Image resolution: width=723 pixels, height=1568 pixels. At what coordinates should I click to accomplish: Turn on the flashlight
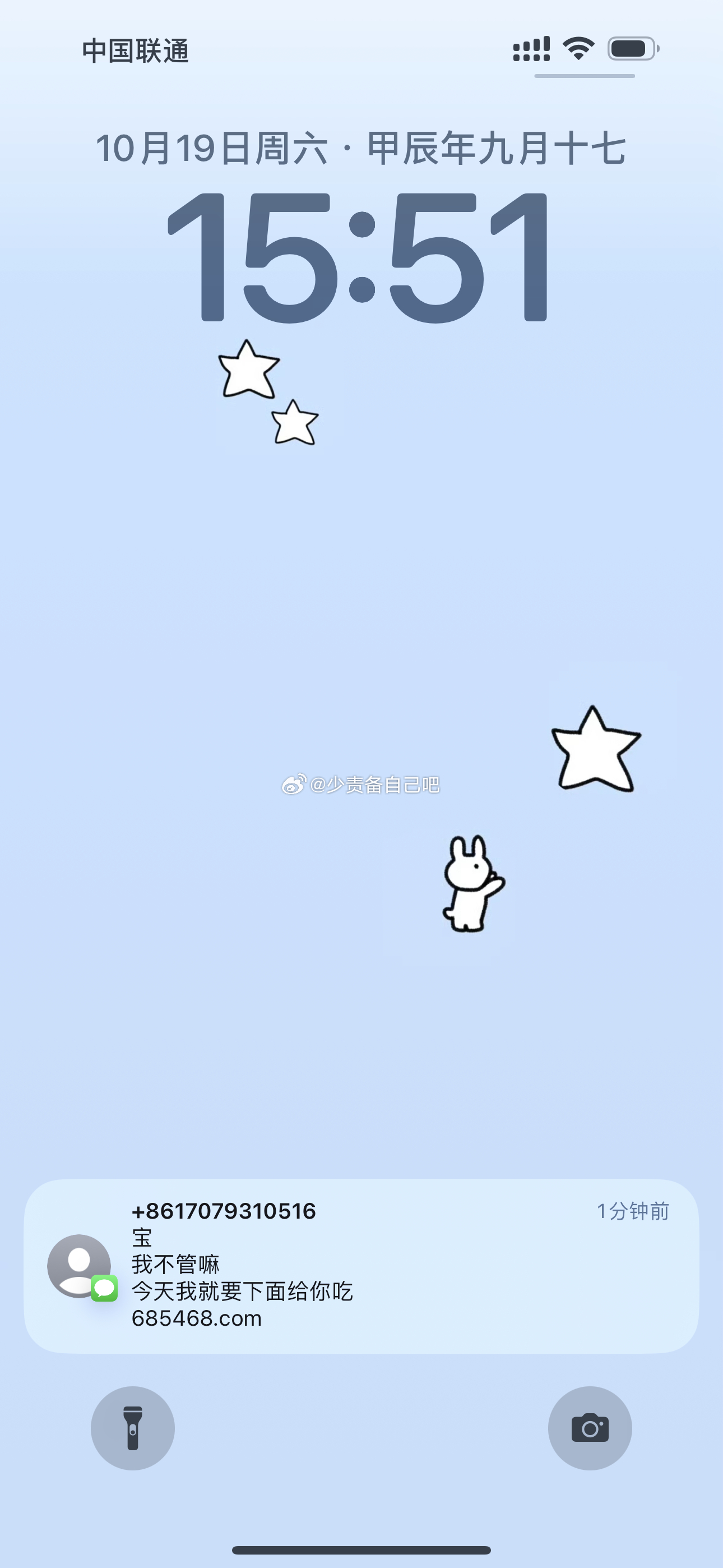coord(133,1428)
